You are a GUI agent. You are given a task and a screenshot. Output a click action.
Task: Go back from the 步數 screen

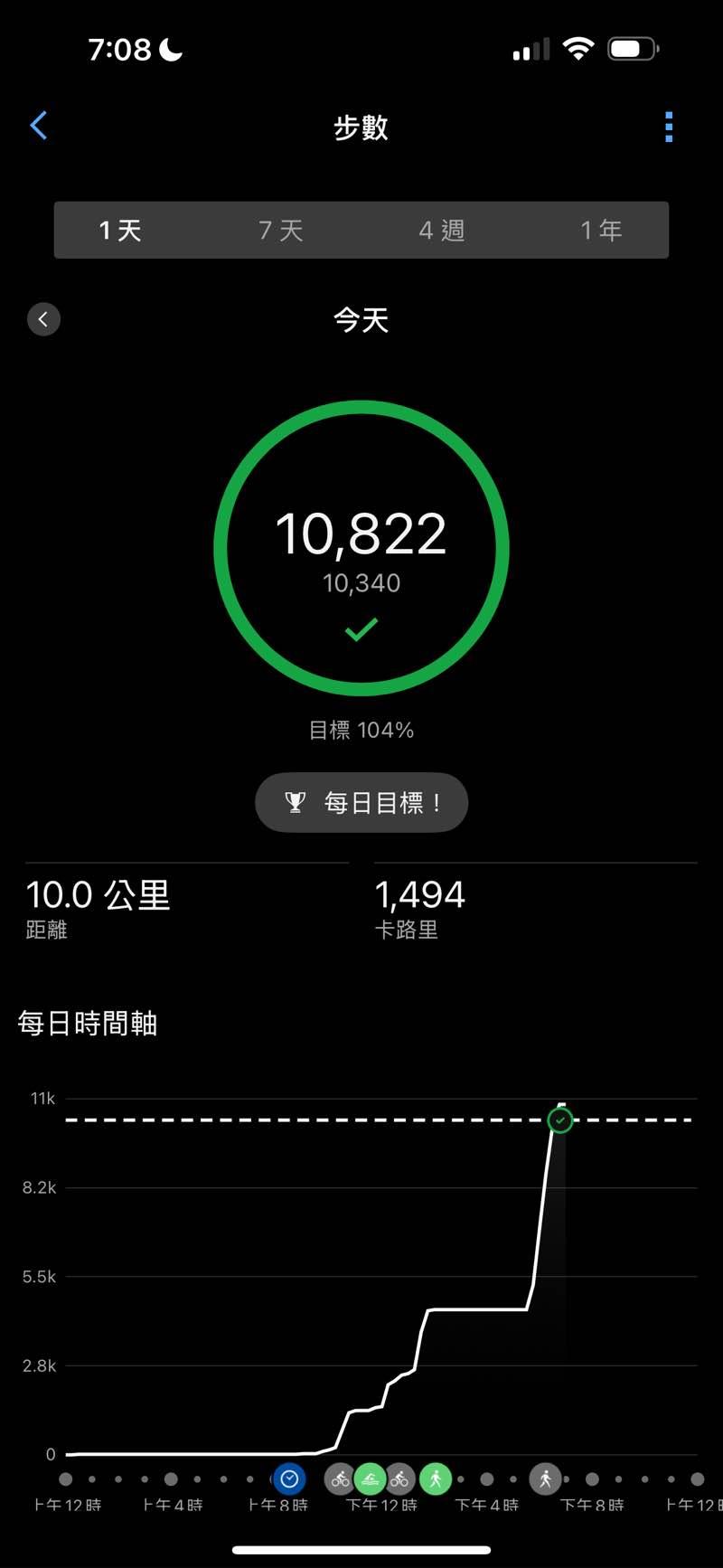(39, 127)
